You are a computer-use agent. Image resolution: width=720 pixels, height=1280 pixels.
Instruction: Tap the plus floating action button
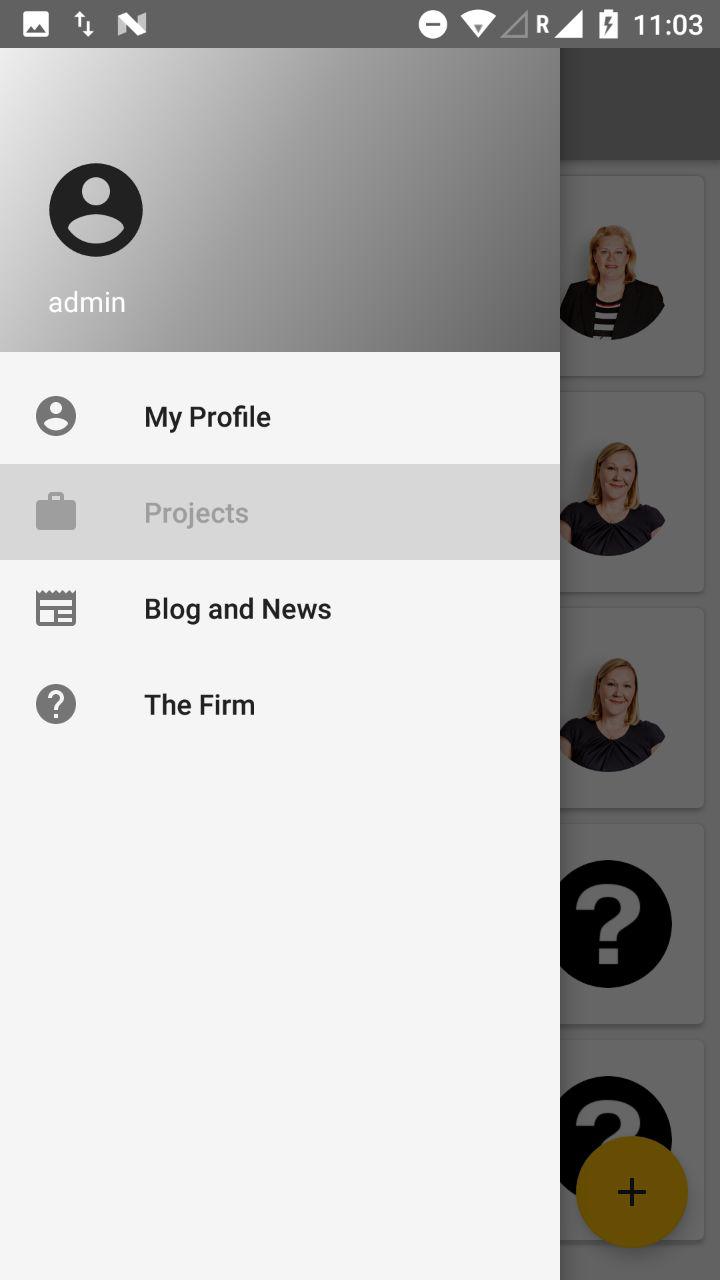pos(631,1191)
